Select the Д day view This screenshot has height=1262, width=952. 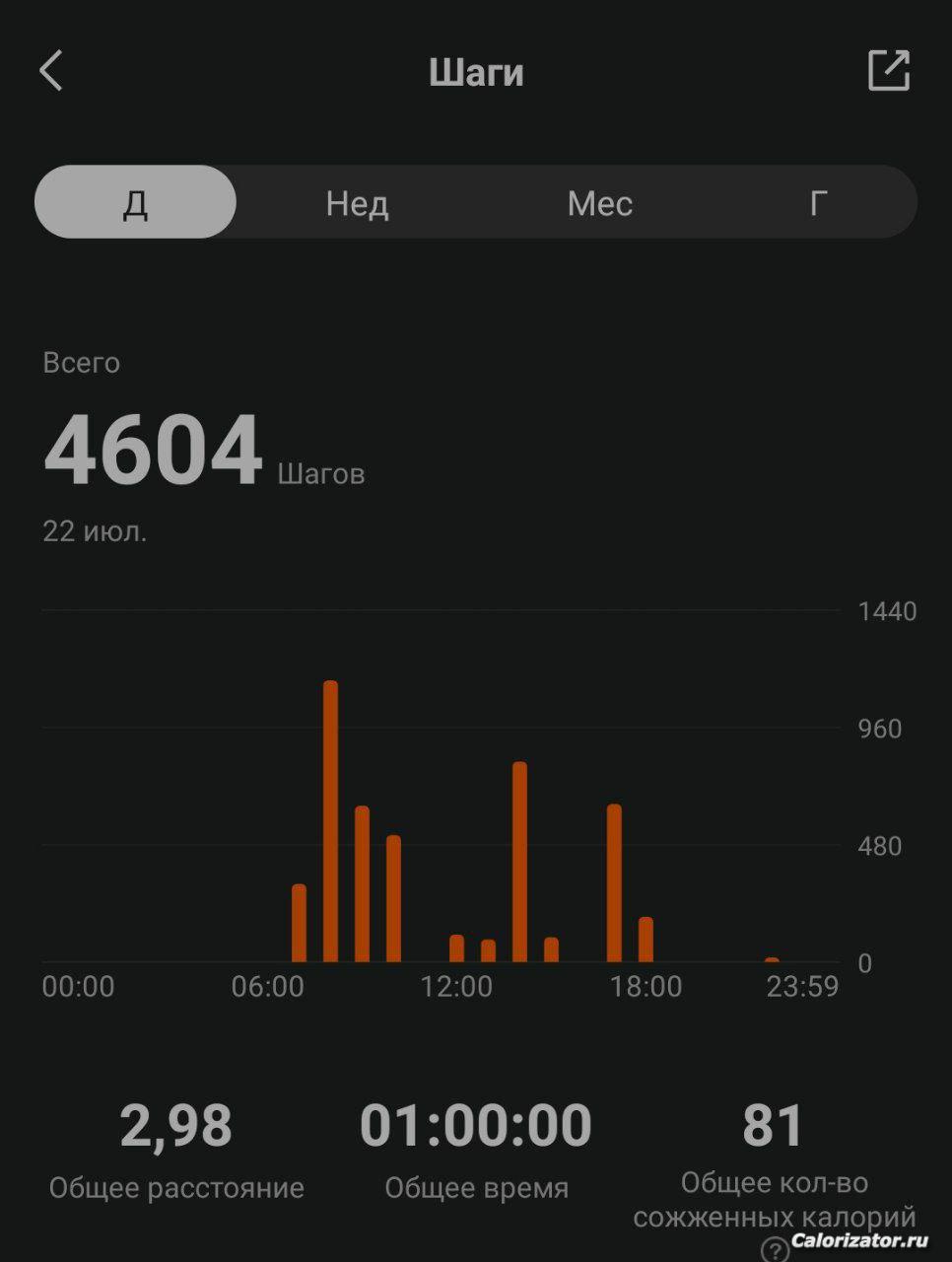point(136,202)
